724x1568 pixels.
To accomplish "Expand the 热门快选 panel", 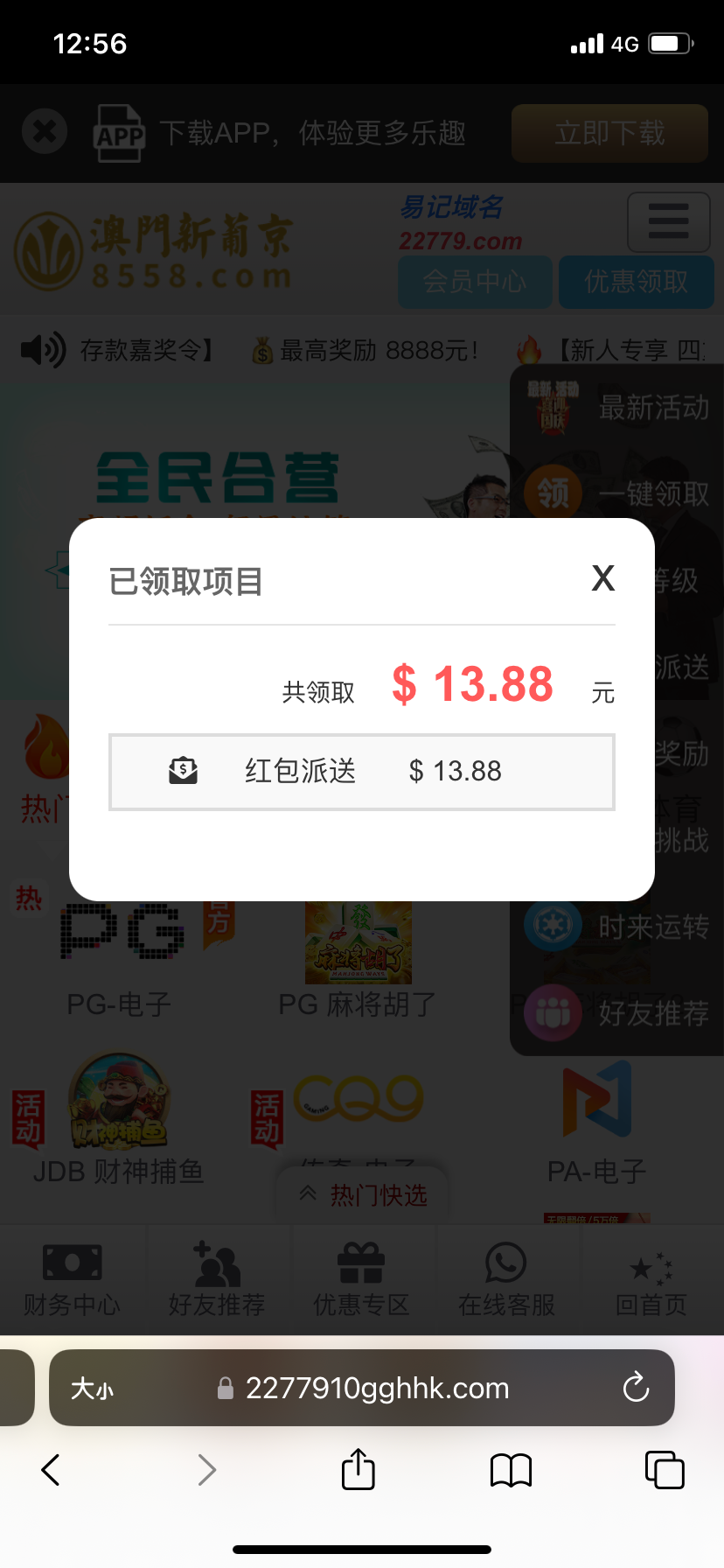I will point(362,1194).
